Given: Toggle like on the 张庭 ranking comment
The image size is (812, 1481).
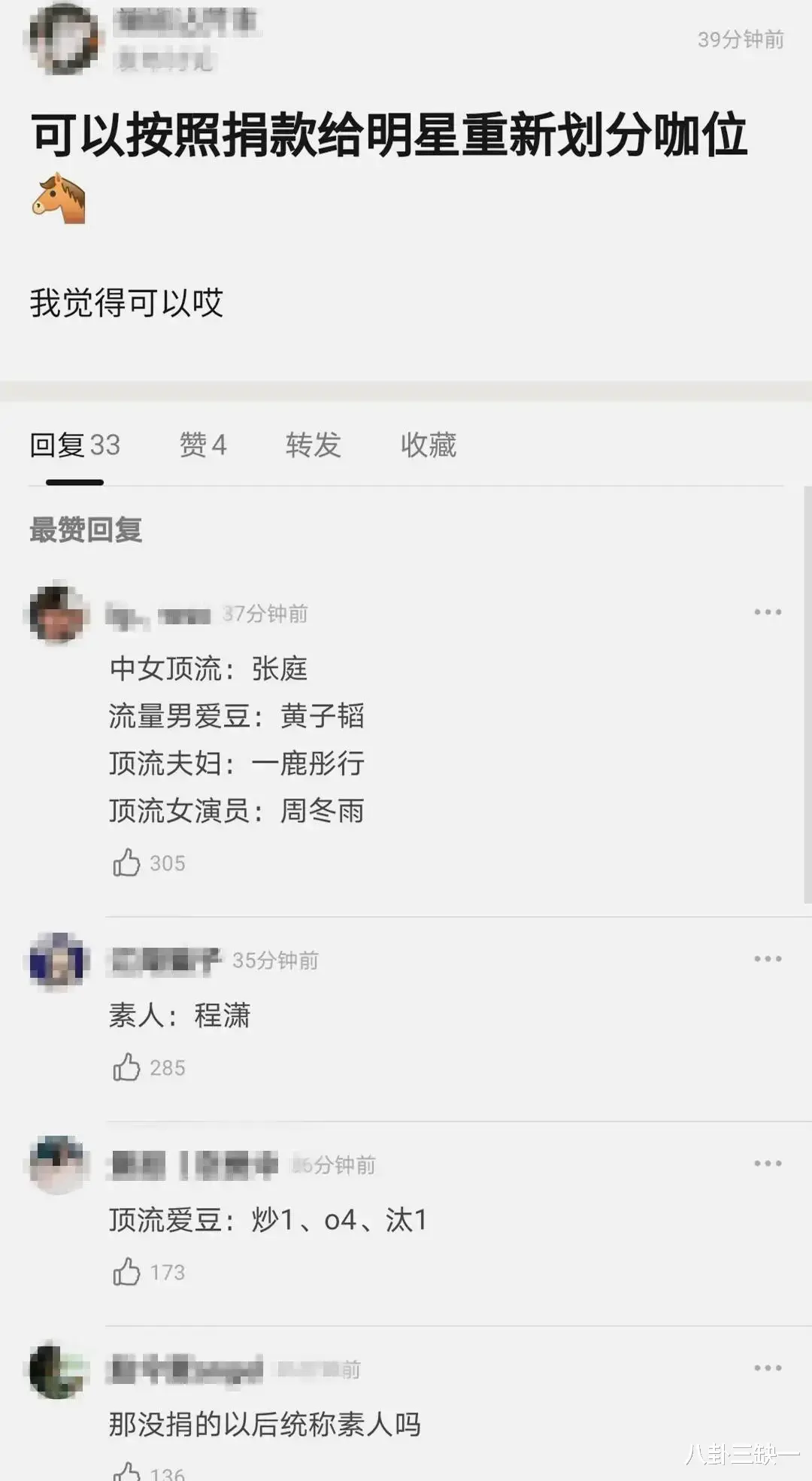Looking at the screenshot, I should tap(126, 863).
